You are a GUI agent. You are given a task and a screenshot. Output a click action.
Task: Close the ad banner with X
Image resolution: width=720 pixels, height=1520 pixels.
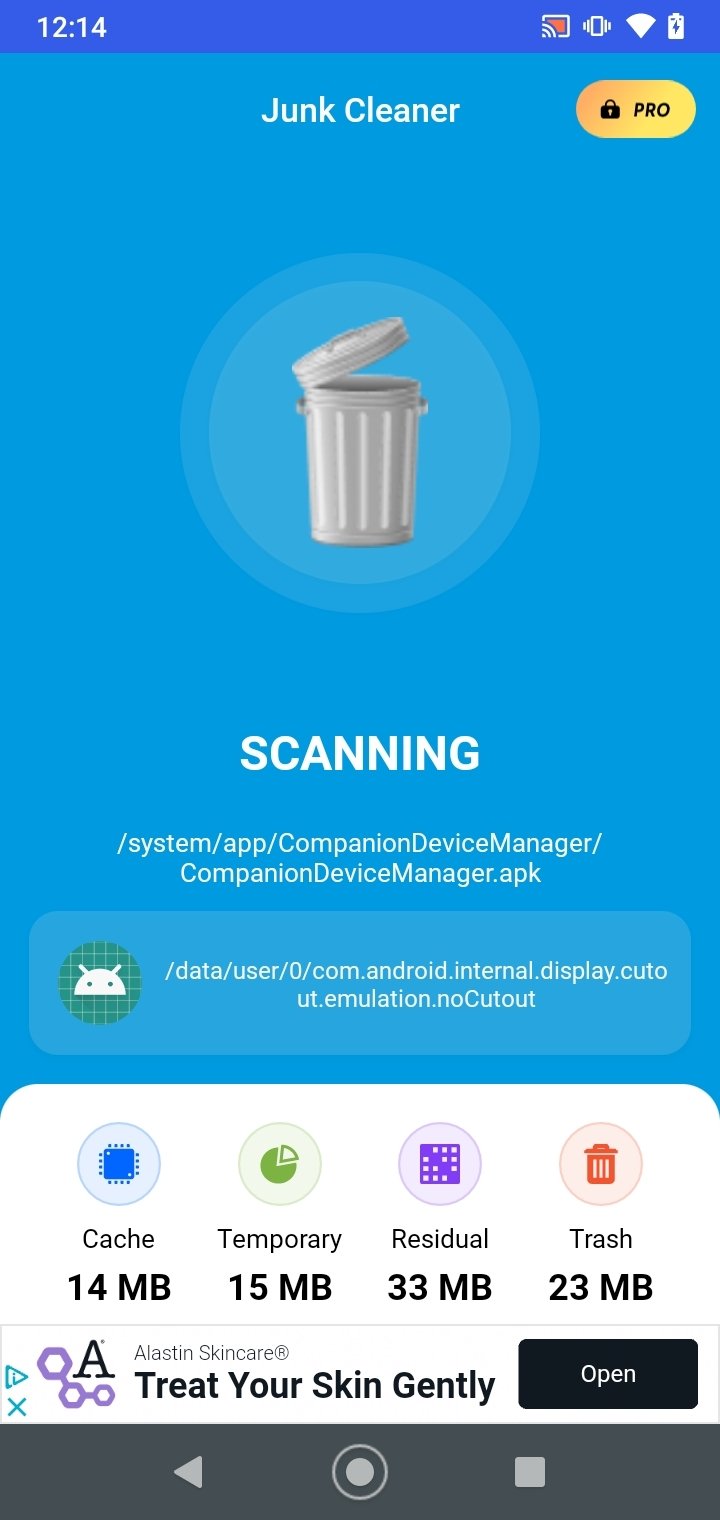pyautogui.click(x=16, y=1406)
